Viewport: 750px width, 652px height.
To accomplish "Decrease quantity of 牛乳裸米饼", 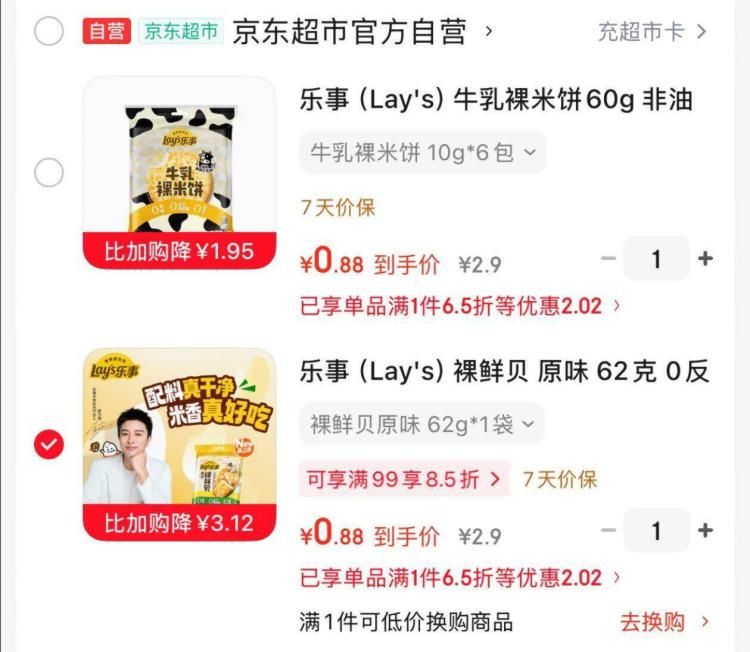I will 608,259.
